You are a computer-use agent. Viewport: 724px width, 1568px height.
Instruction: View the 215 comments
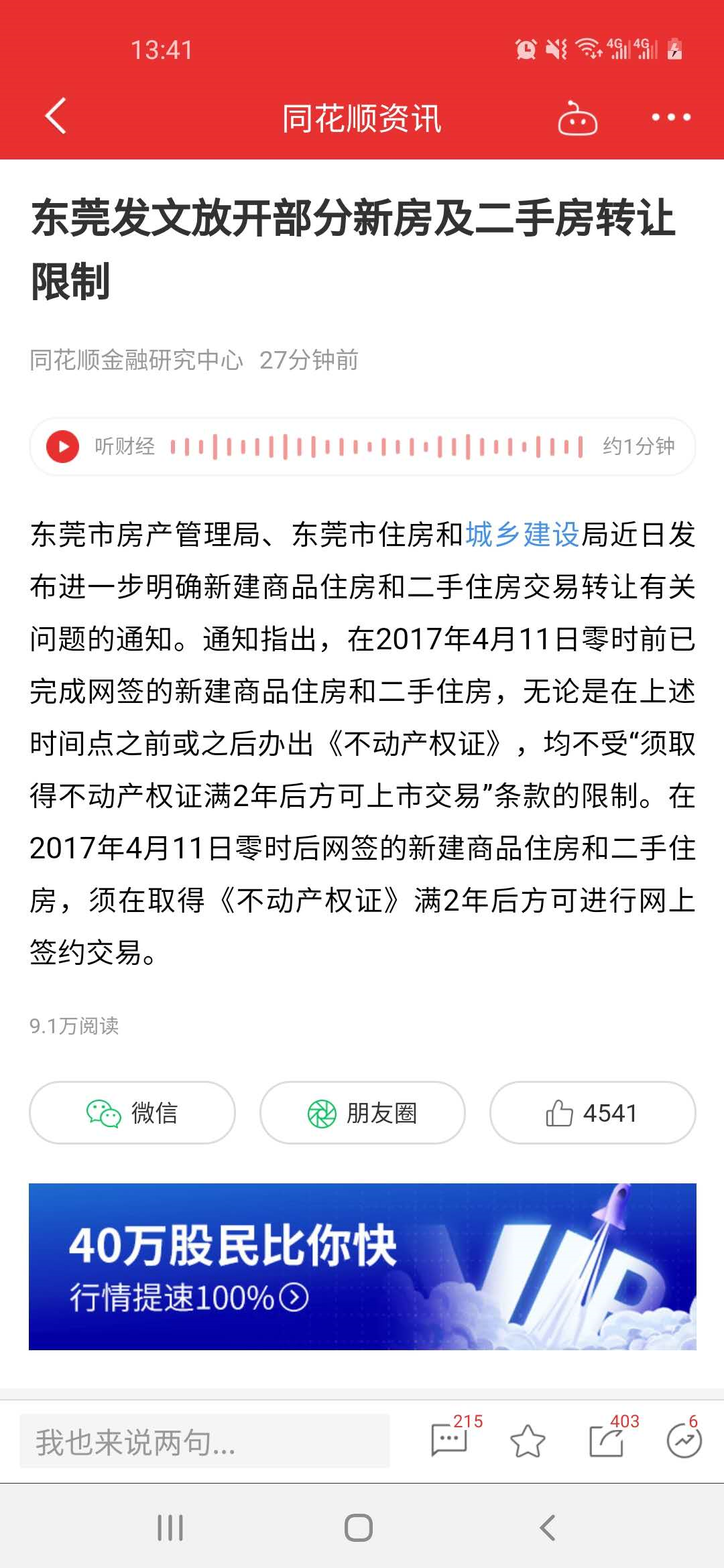(x=449, y=1439)
